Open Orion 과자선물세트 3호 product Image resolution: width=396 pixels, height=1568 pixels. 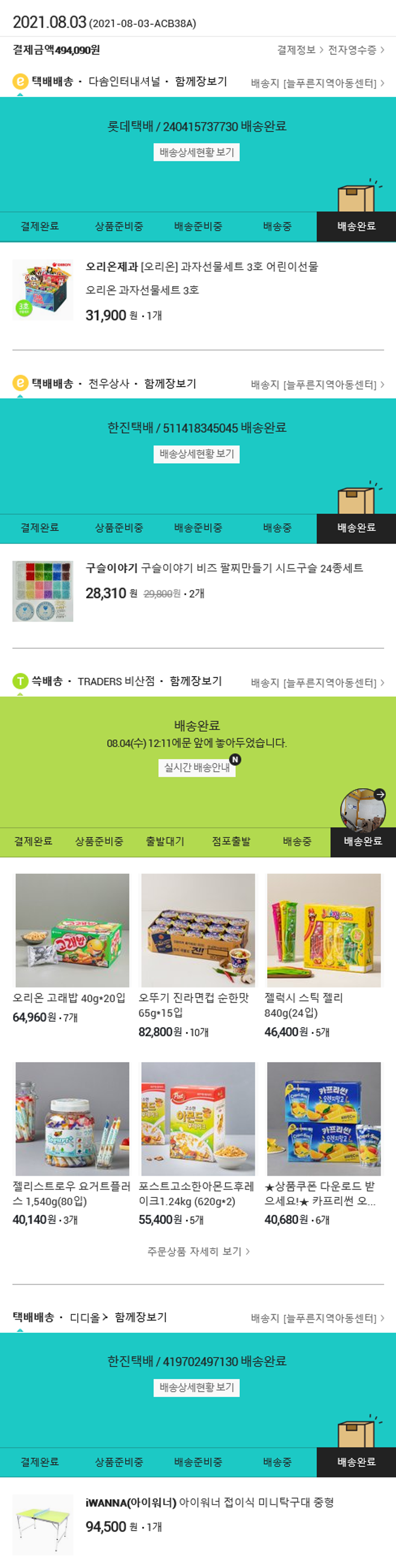pyautogui.click(x=201, y=266)
